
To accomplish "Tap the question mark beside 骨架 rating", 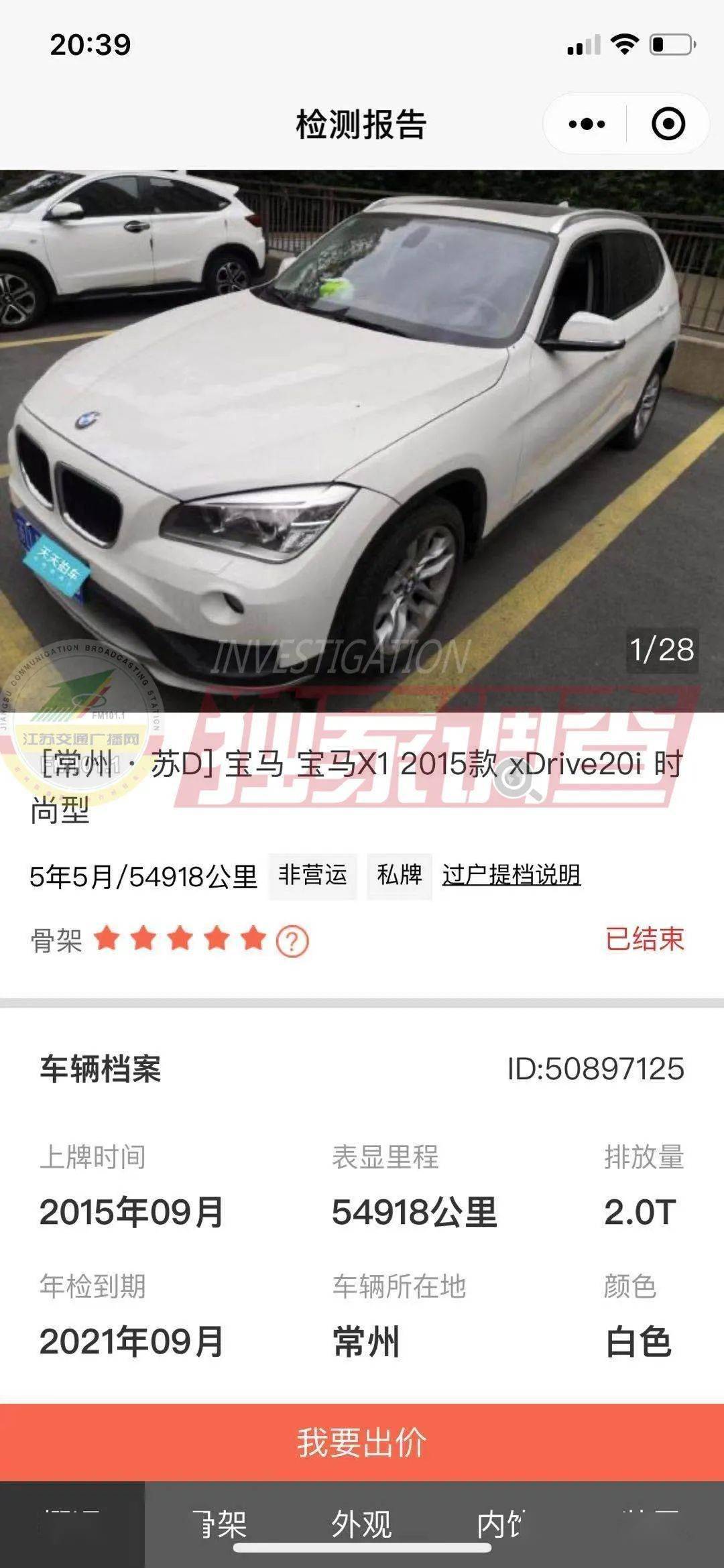I will 292,941.
